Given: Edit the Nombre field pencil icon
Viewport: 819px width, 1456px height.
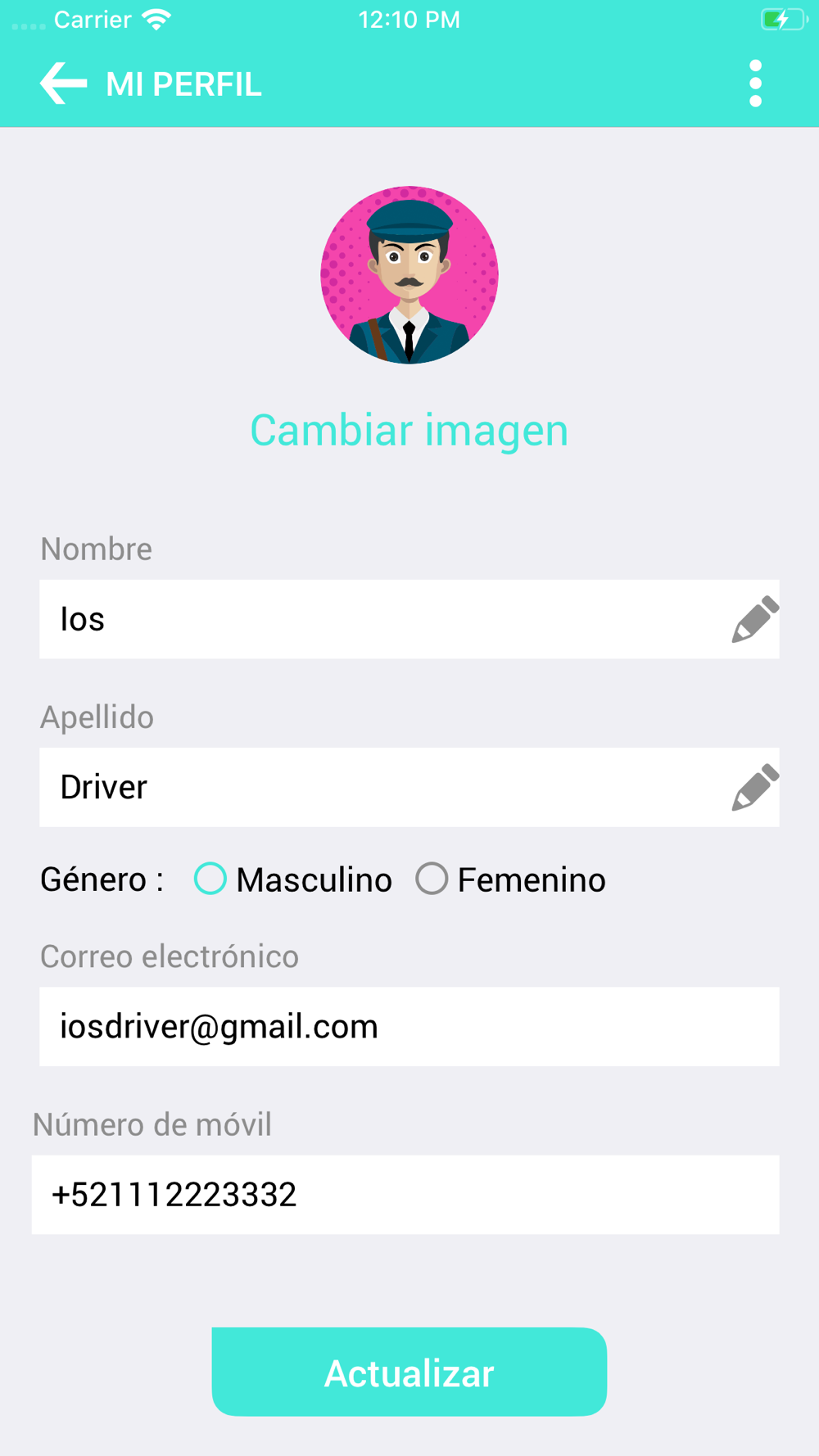Looking at the screenshot, I should pos(755,619).
